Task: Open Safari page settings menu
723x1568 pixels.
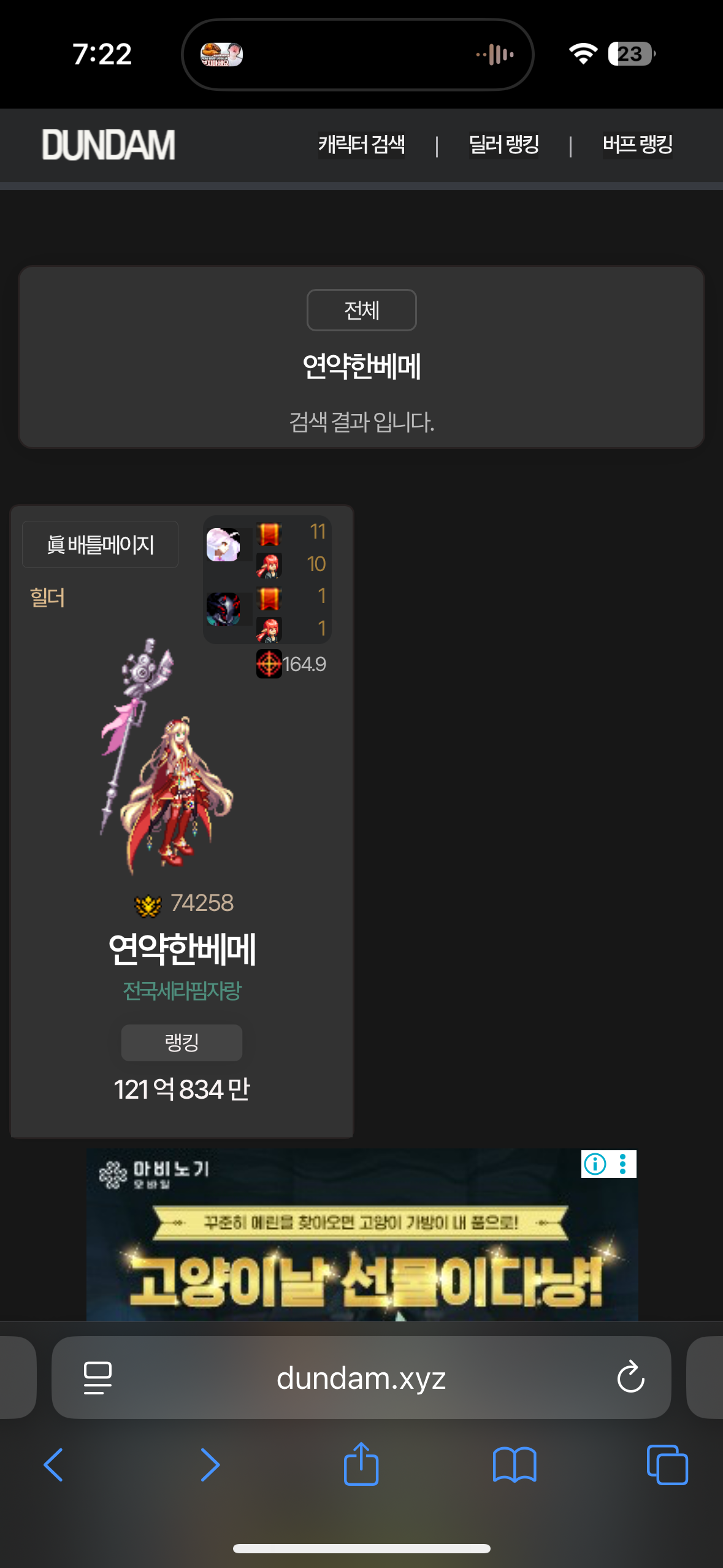Action: 98,1378
